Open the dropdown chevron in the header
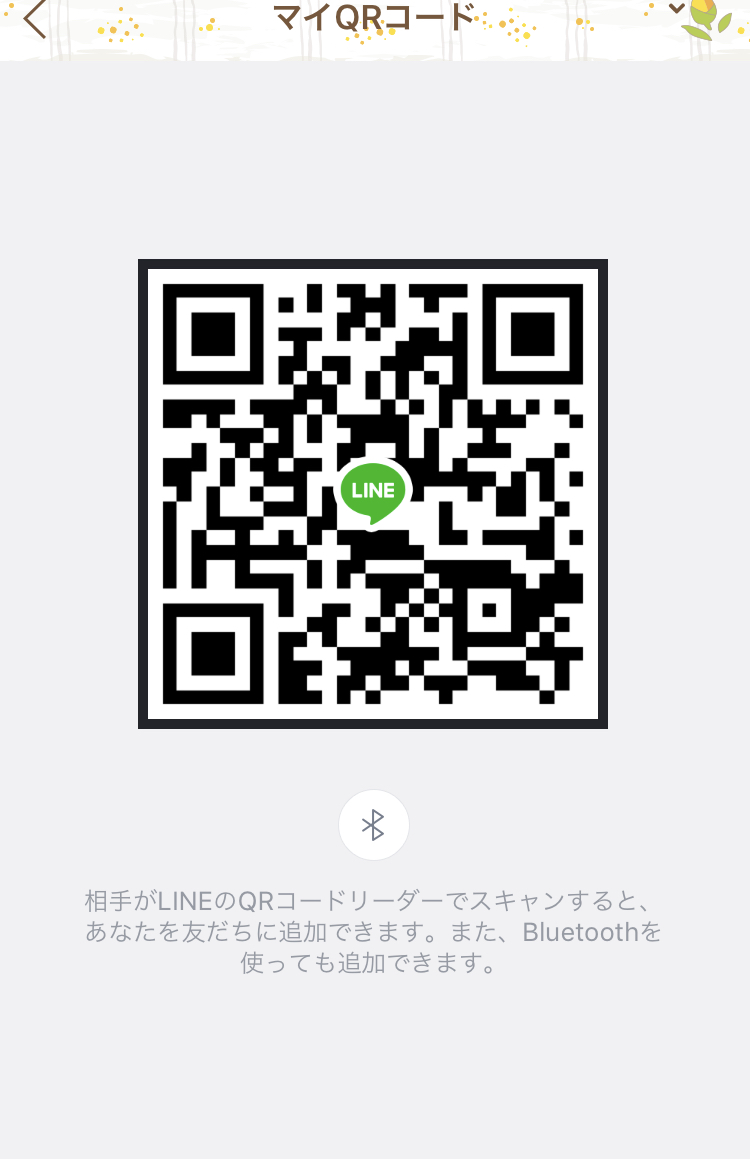The image size is (750, 1159). pyautogui.click(x=677, y=9)
